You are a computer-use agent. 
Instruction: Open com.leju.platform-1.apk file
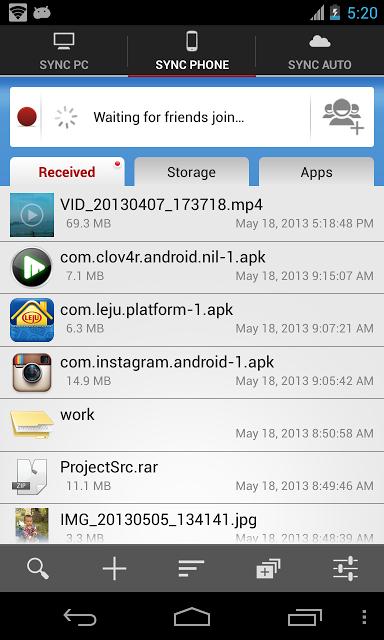(192, 320)
